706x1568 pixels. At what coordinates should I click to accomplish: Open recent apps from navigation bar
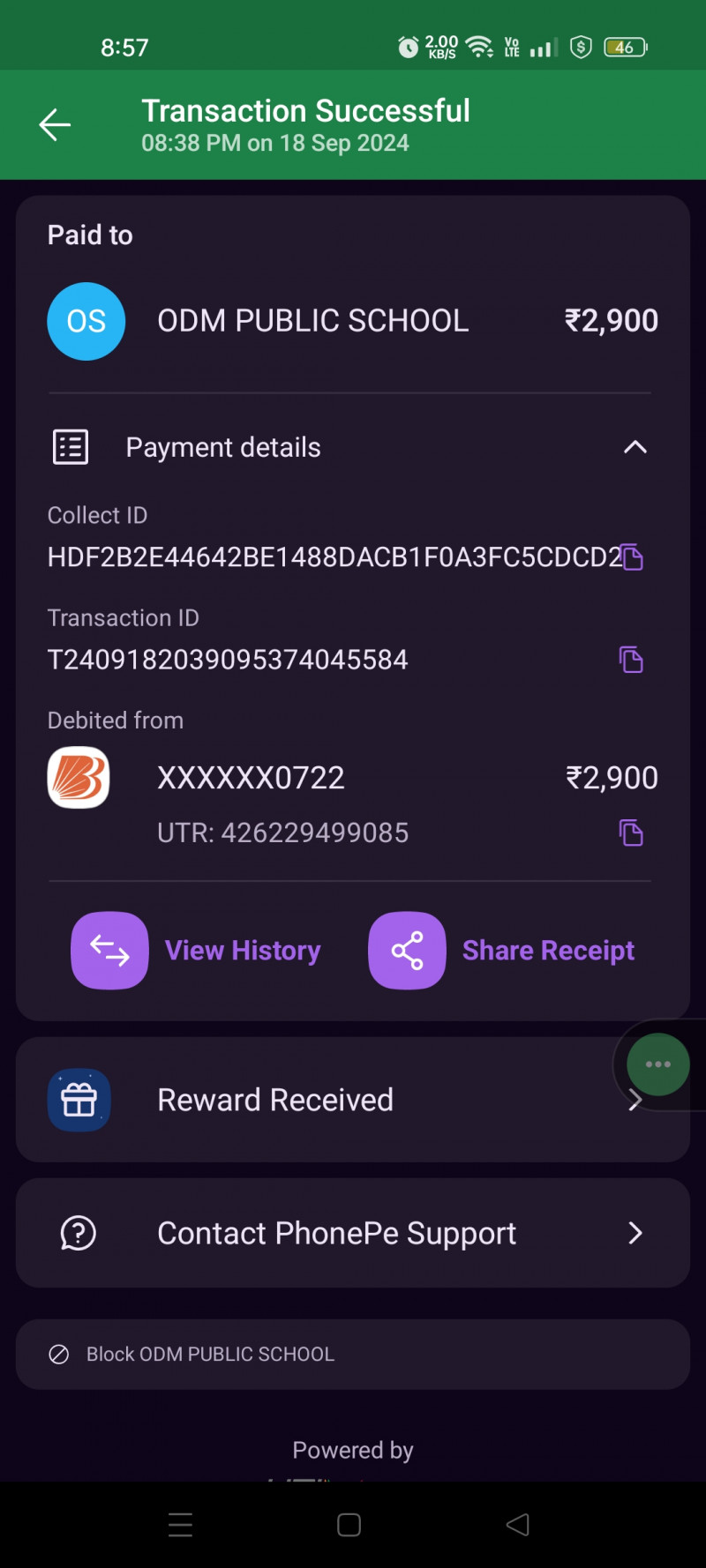coord(180,1525)
